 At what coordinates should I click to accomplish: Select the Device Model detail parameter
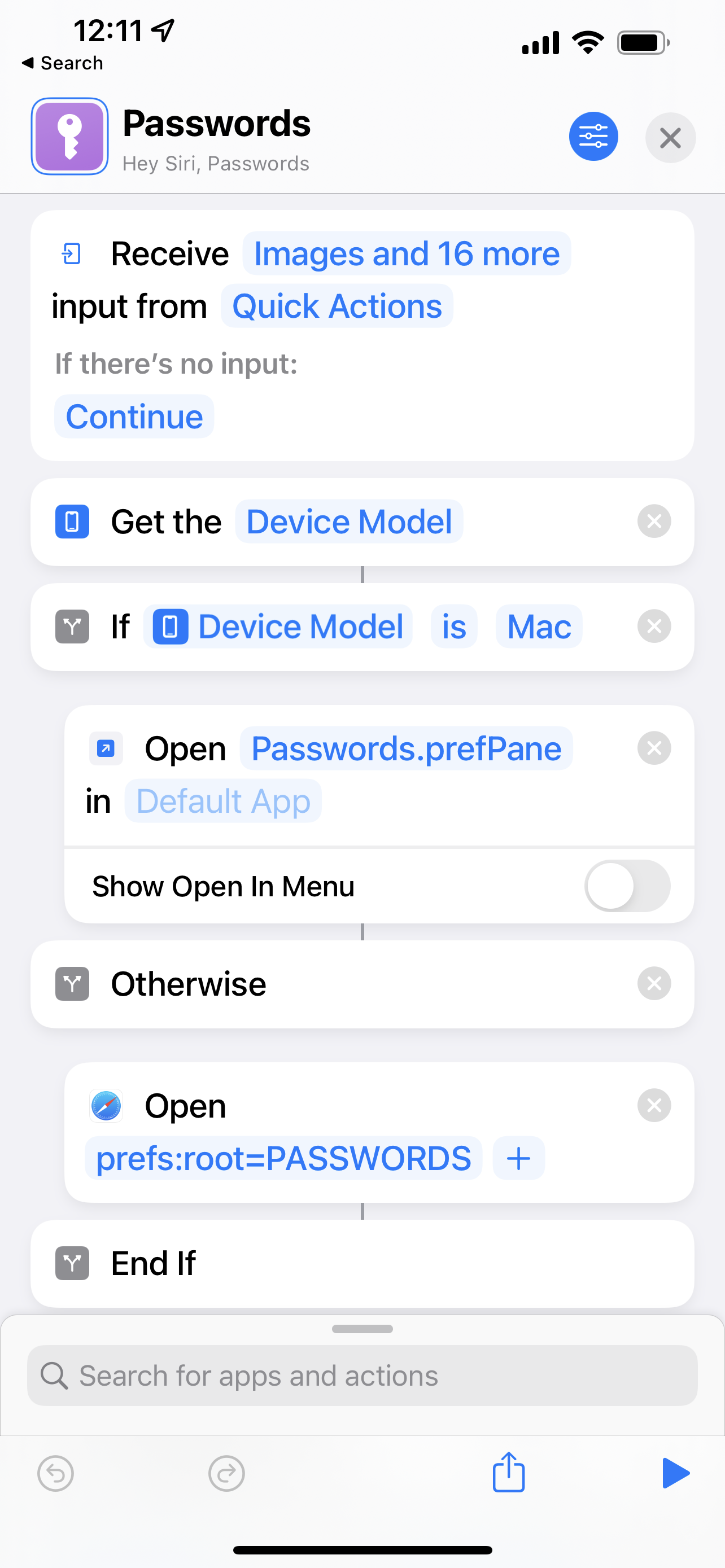point(349,522)
